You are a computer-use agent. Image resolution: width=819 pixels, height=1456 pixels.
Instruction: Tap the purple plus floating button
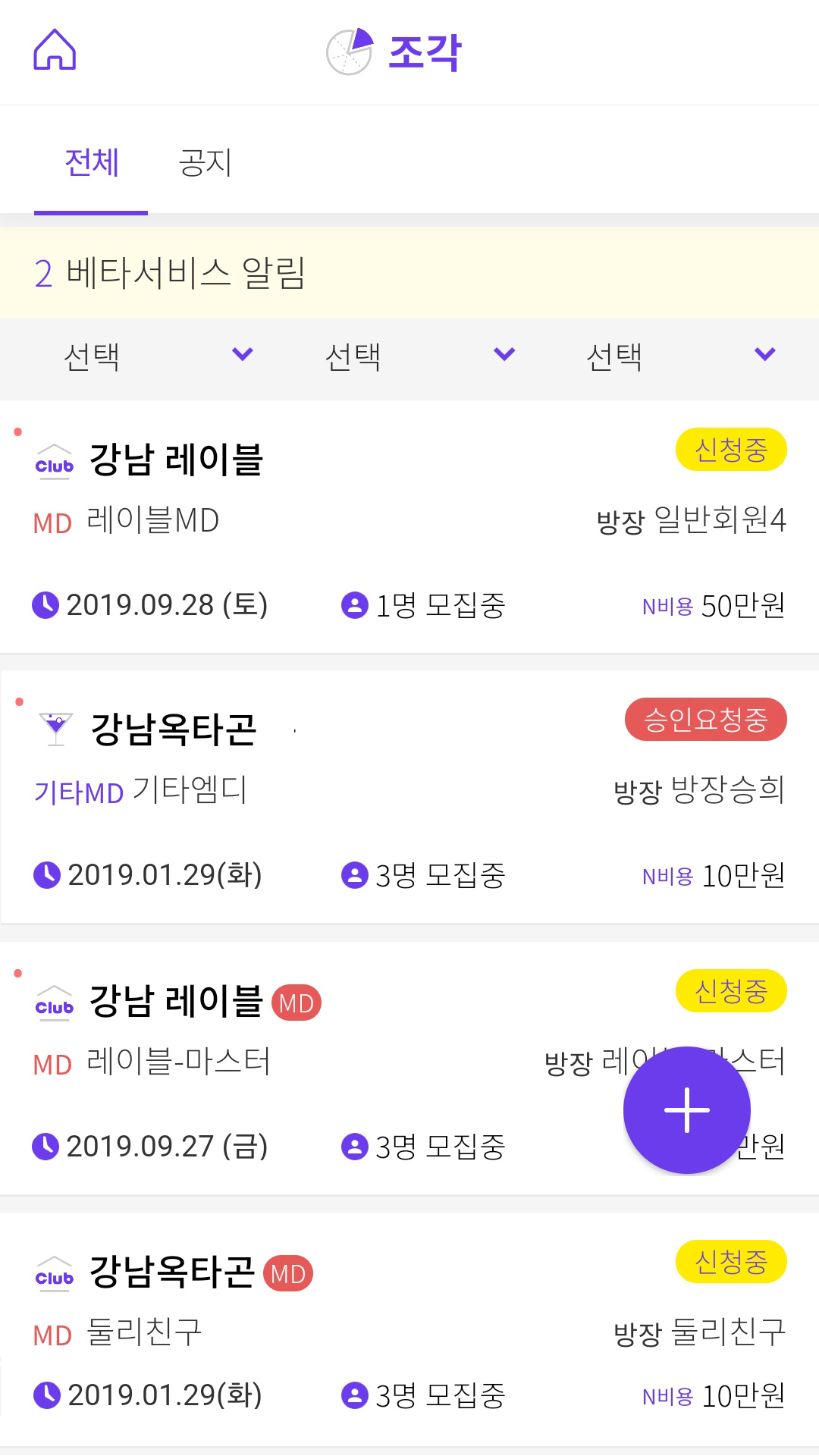pos(687,1110)
